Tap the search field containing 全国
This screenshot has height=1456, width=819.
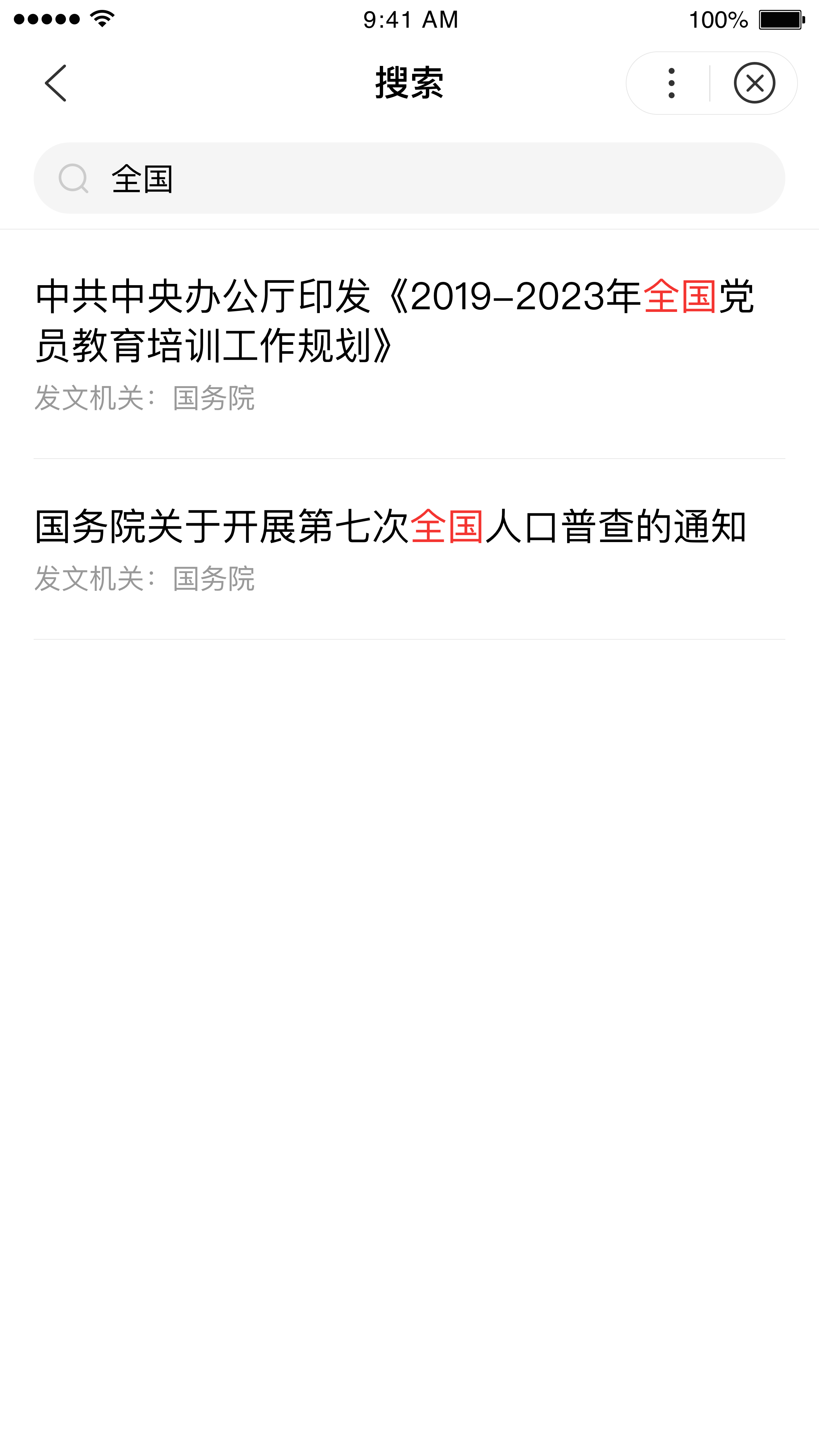point(409,179)
